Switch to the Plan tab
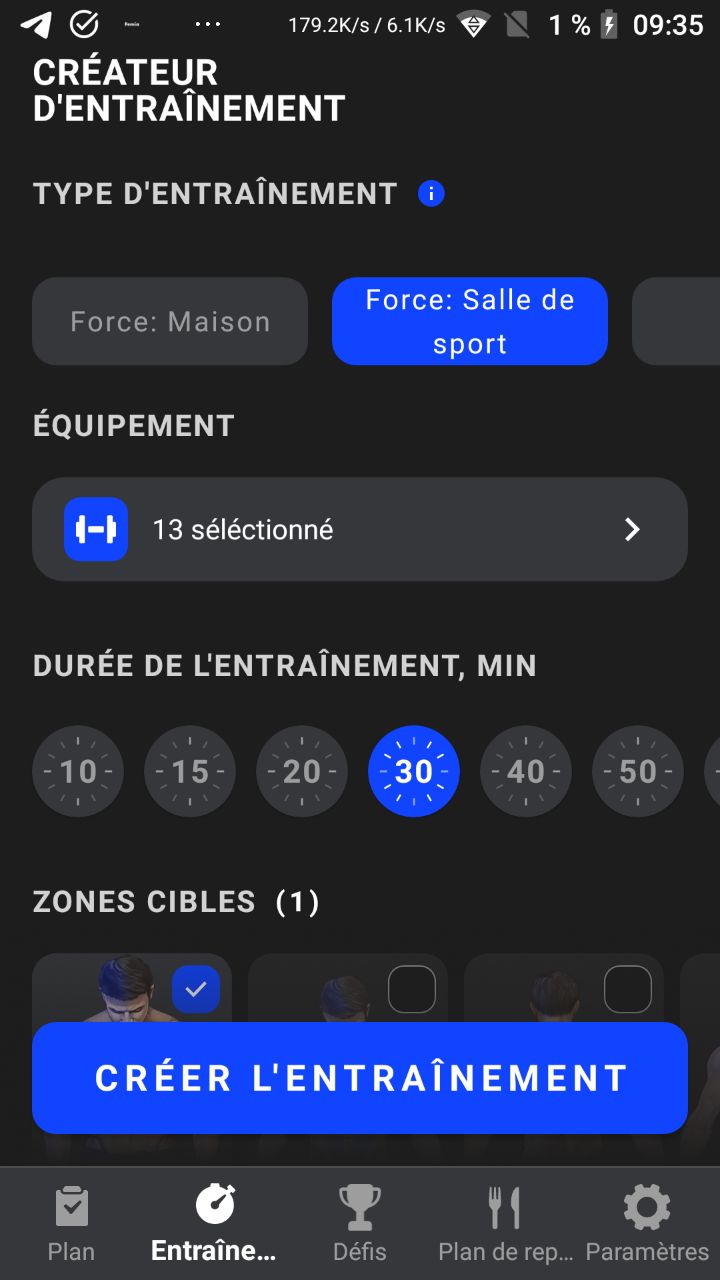Viewport: 720px width, 1280px height. [x=72, y=1223]
